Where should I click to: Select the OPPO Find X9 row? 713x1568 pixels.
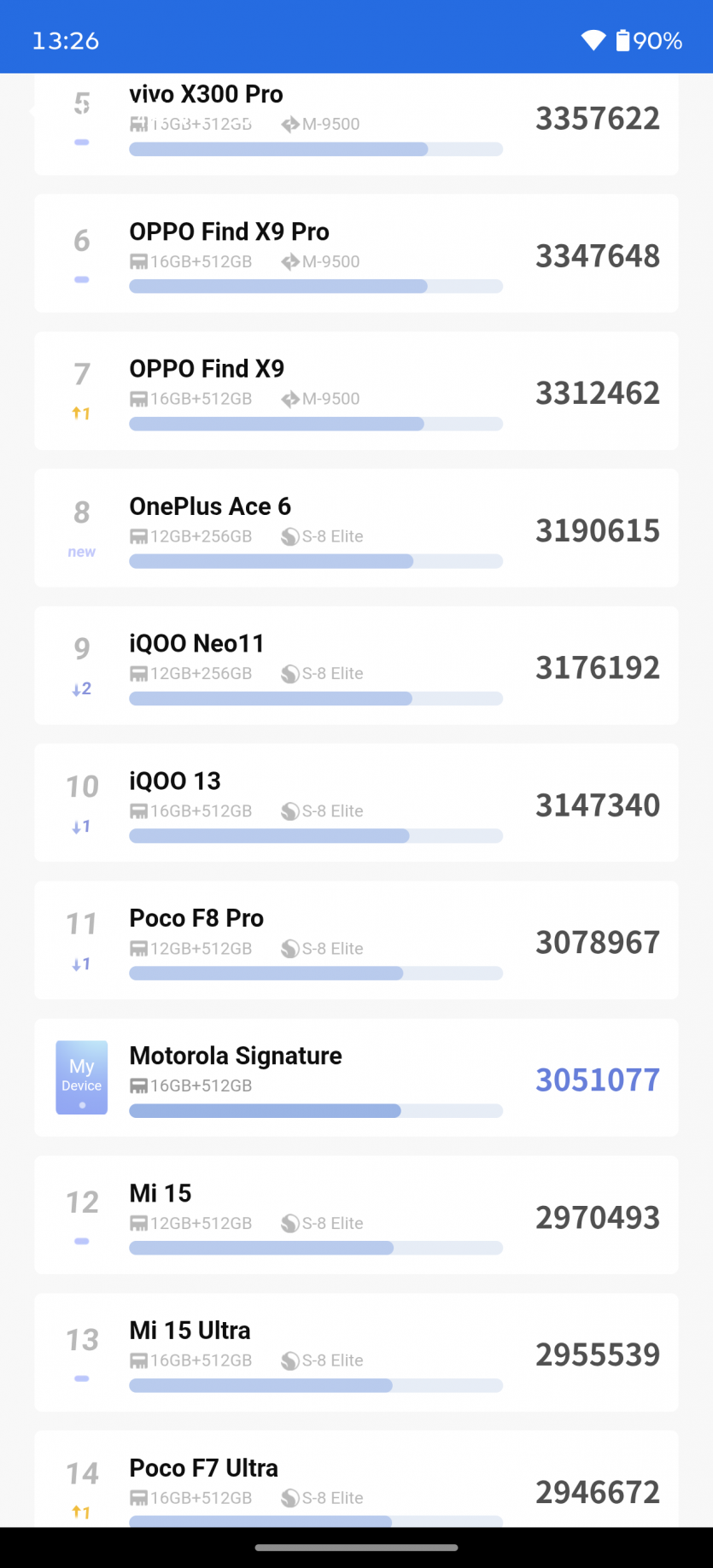pos(356,391)
